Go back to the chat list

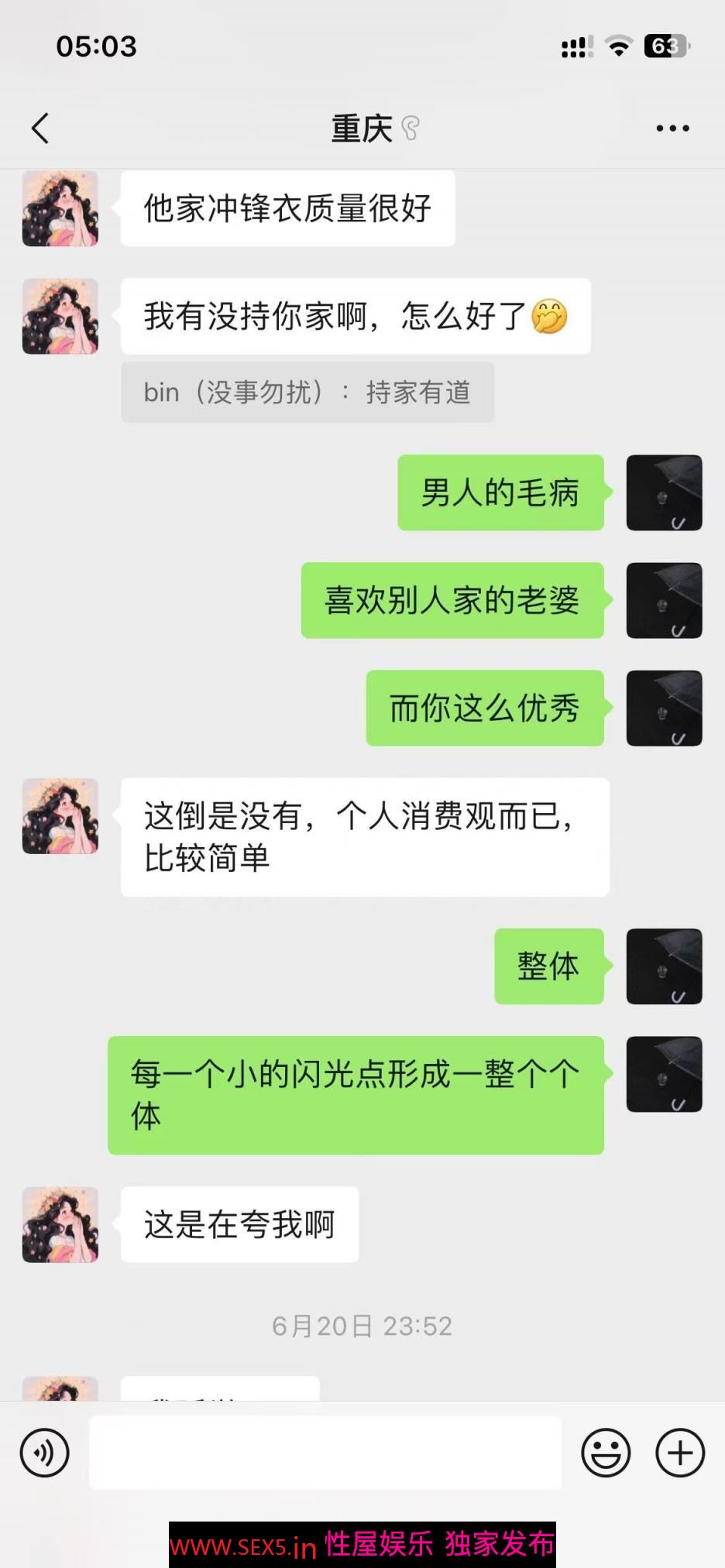[41, 129]
